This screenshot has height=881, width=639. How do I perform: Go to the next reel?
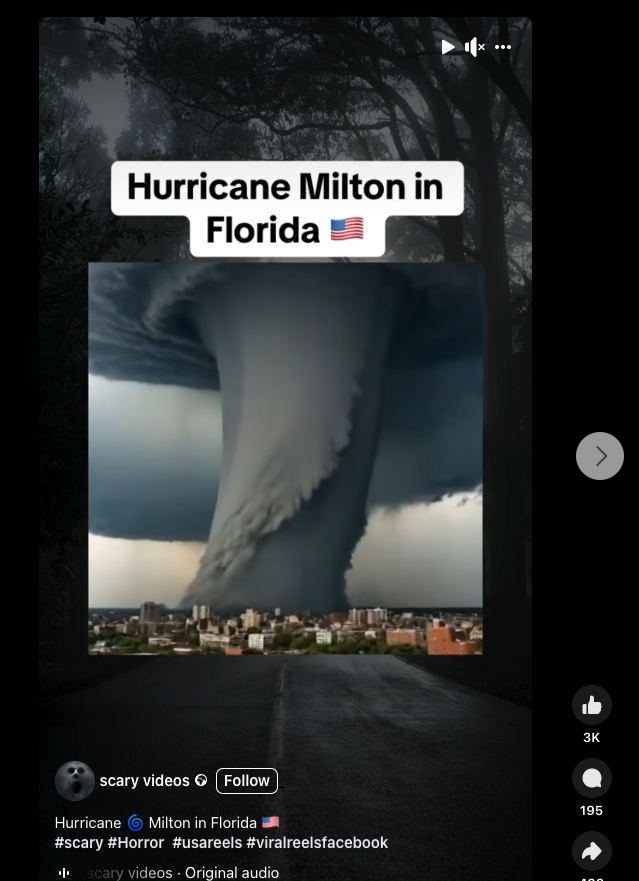[600, 456]
